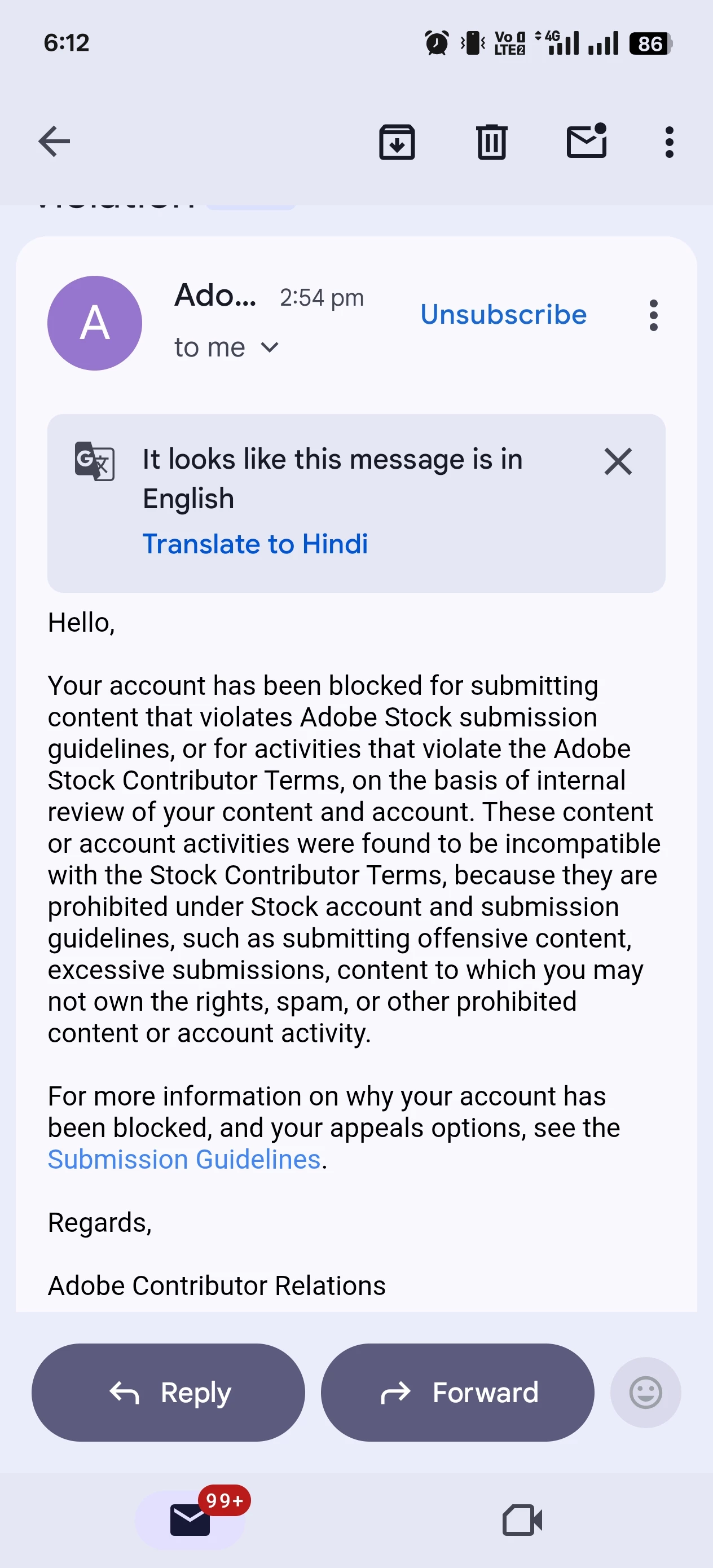
Task: Add an emoji reaction
Action: 645,1392
